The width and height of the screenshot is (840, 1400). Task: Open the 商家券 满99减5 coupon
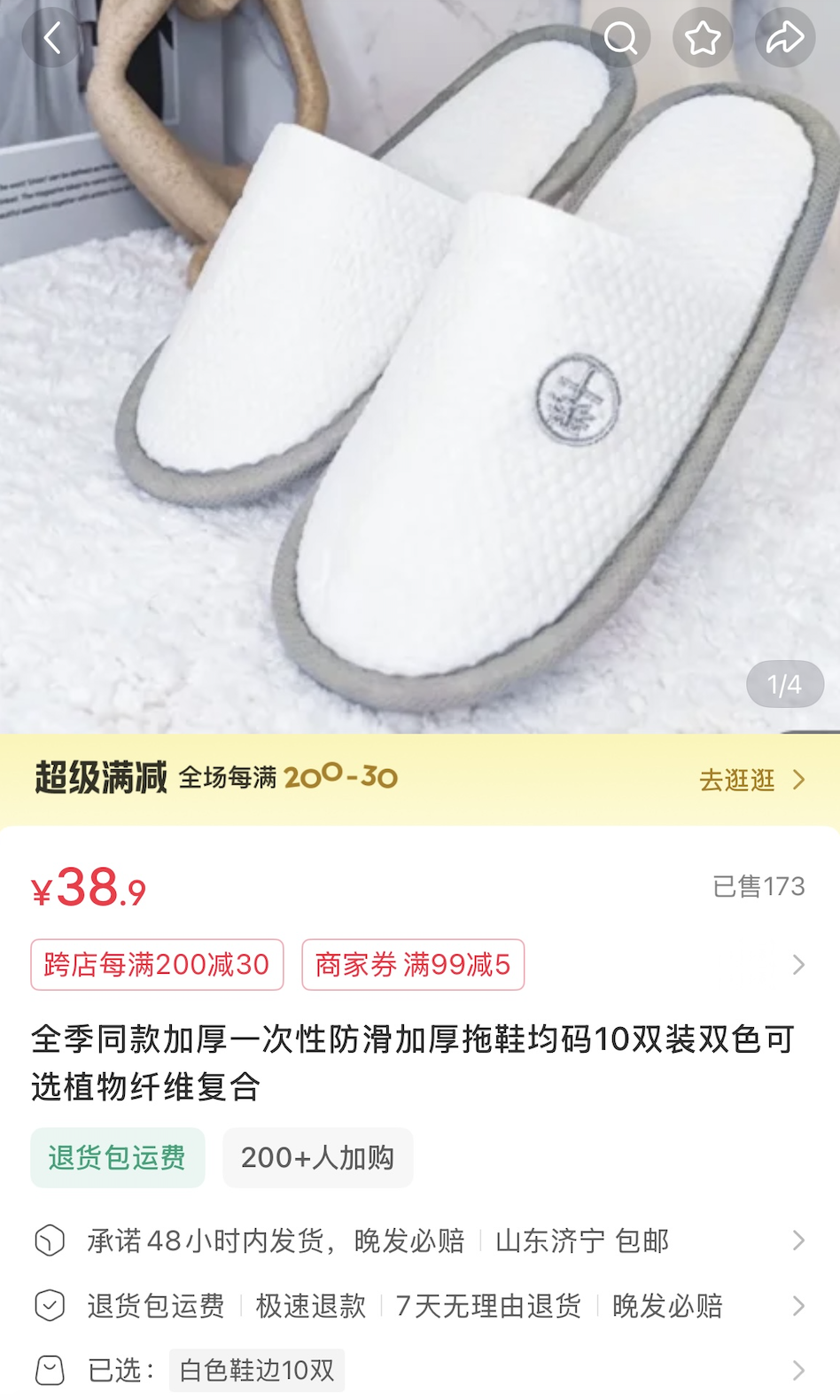(413, 964)
